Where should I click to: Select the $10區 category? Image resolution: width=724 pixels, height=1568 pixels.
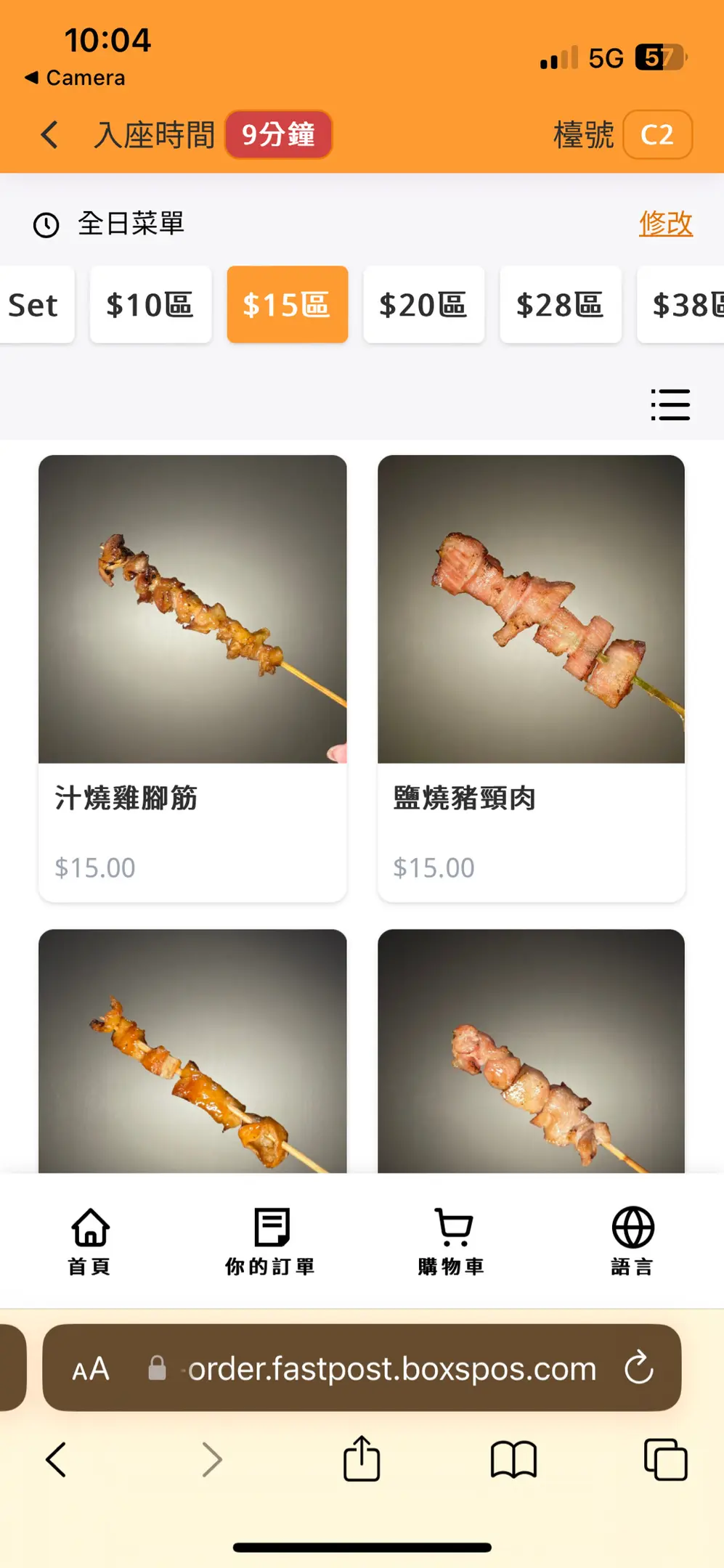pos(150,305)
